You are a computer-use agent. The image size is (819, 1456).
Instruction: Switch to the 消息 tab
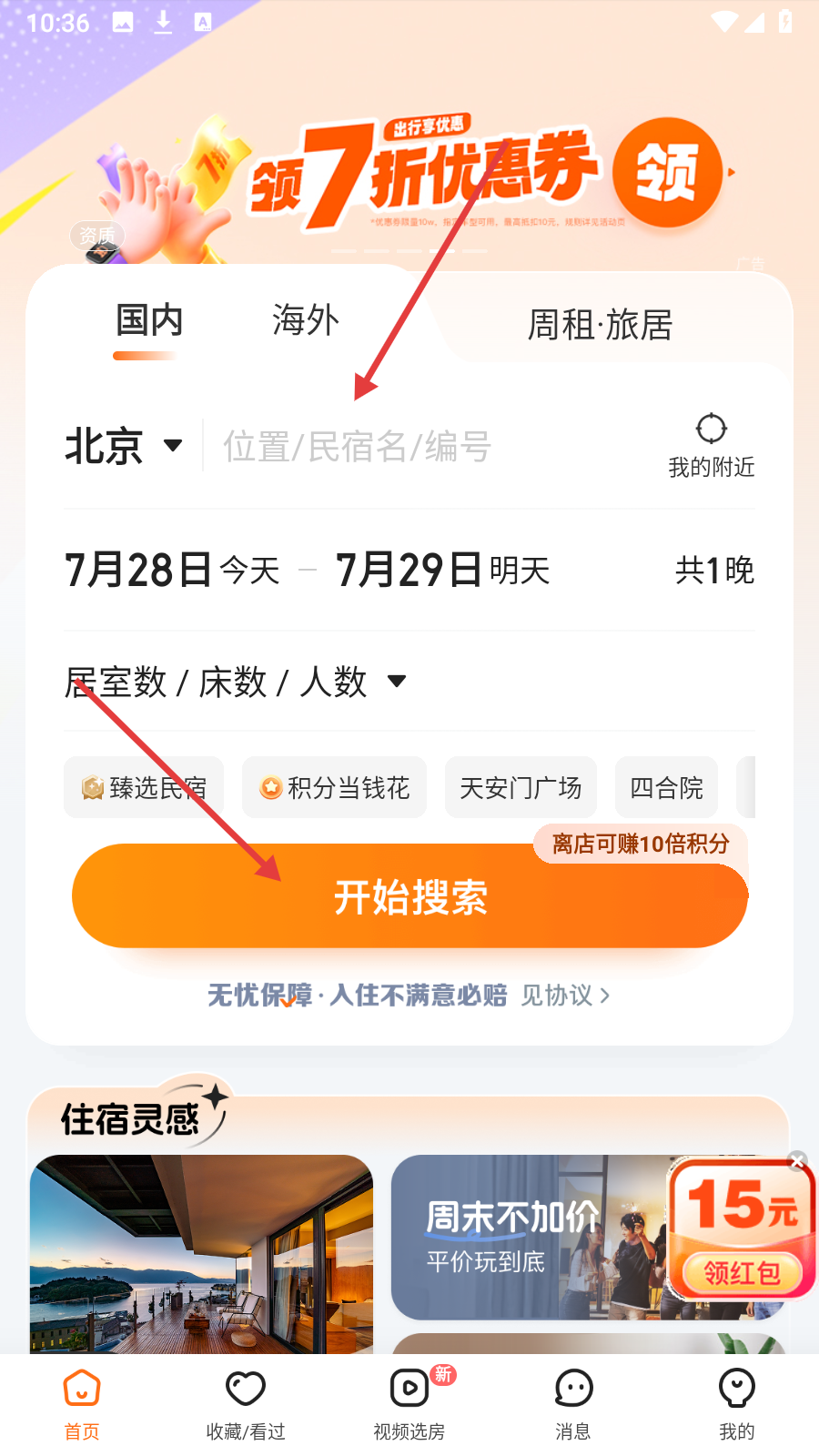(x=573, y=1405)
